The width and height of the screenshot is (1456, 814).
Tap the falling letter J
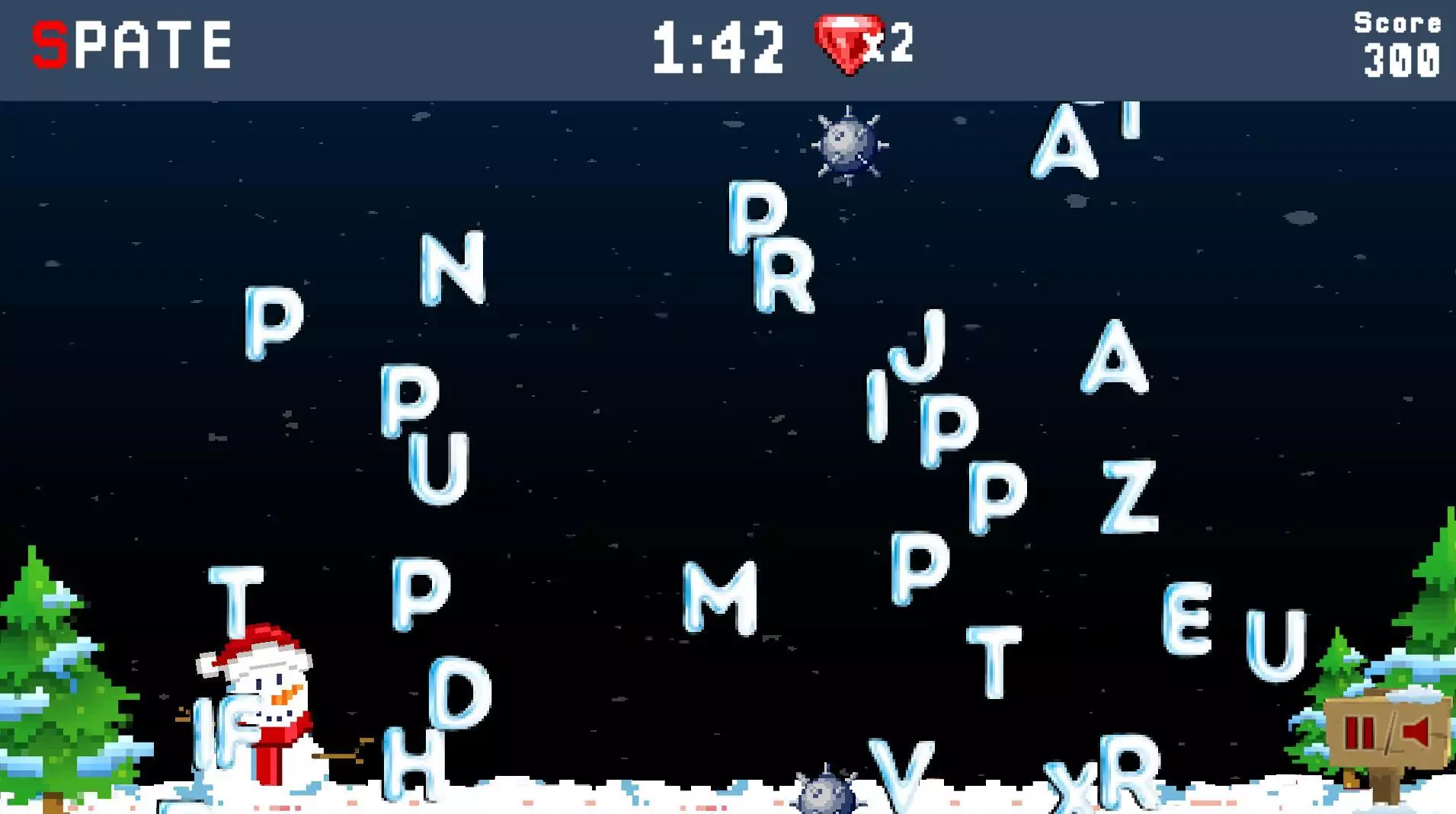click(920, 347)
